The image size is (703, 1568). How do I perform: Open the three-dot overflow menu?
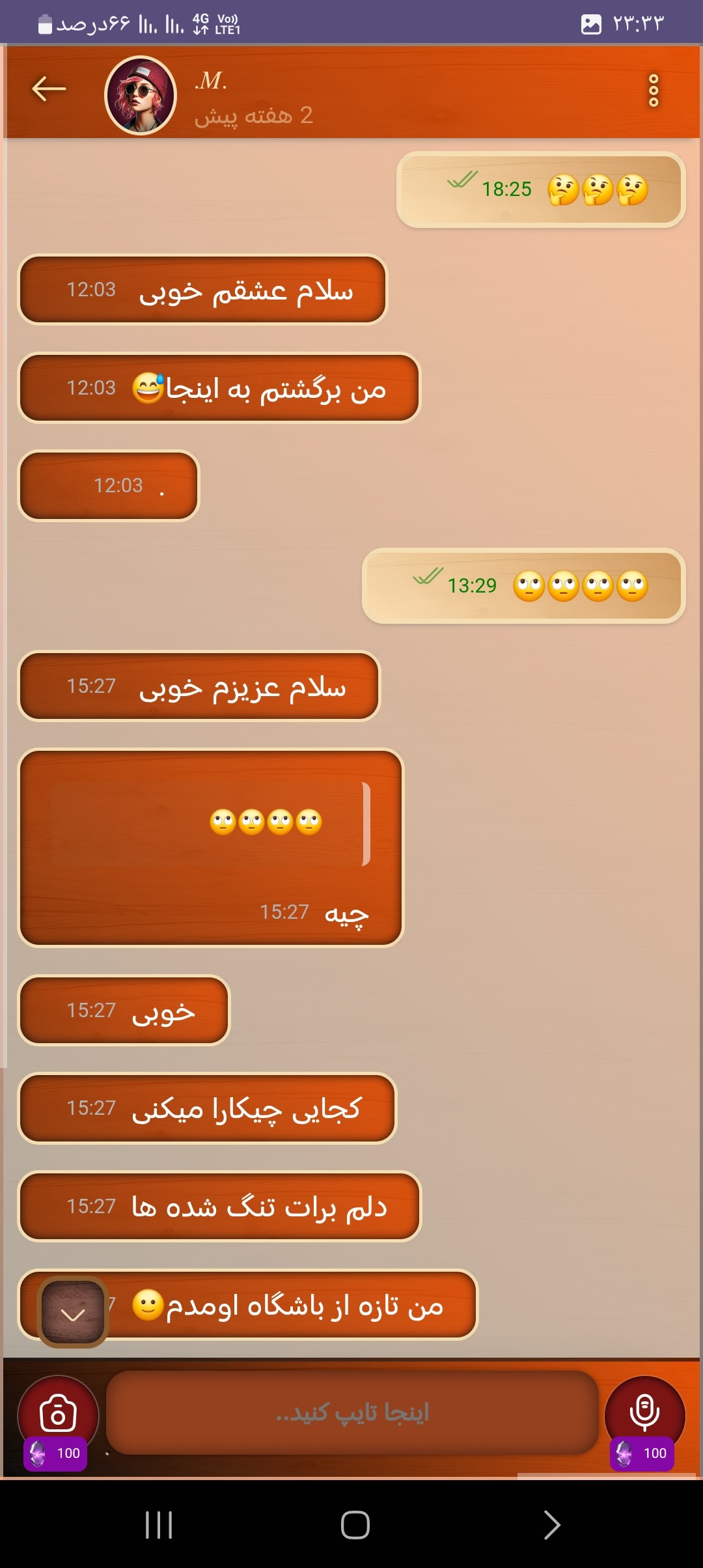click(654, 91)
